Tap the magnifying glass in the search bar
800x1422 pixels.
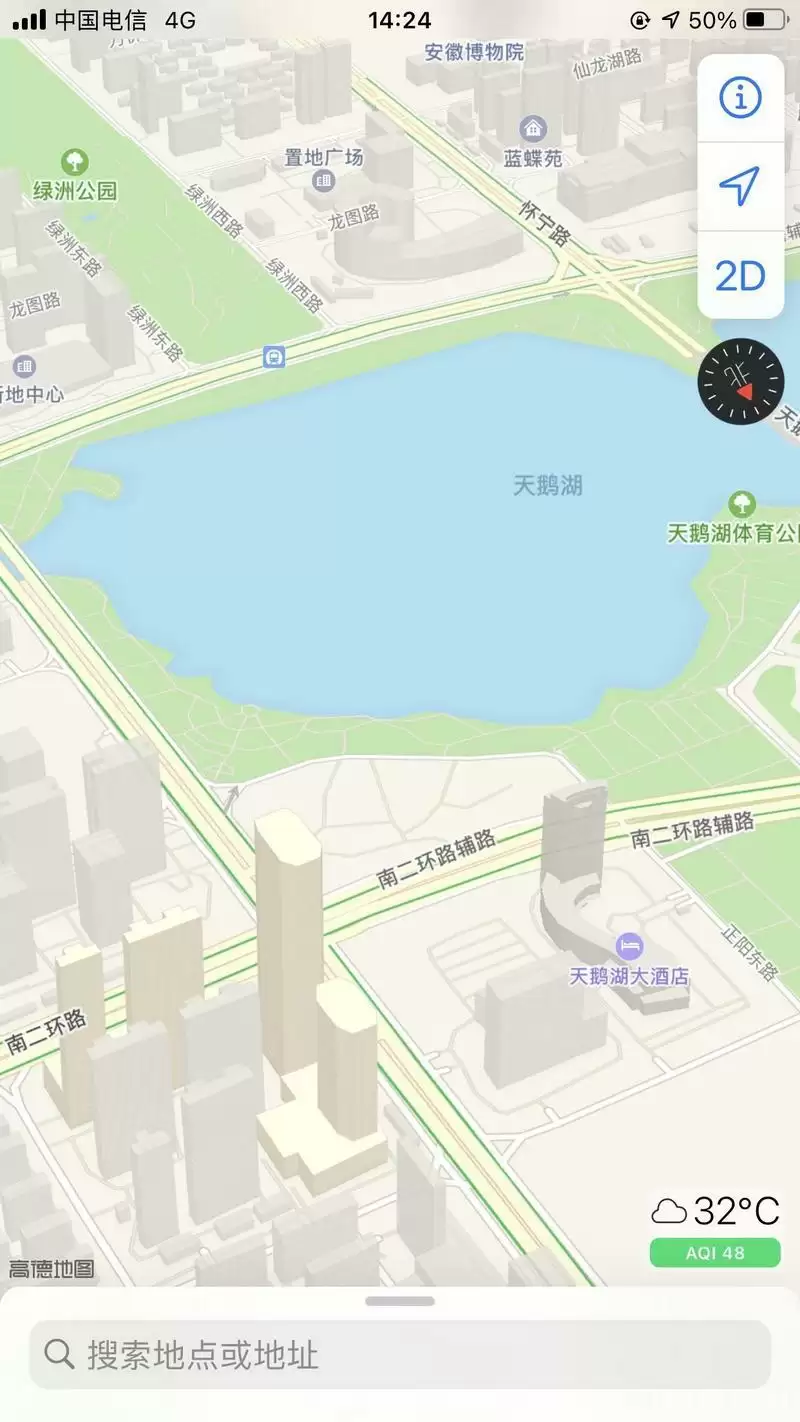click(58, 1355)
